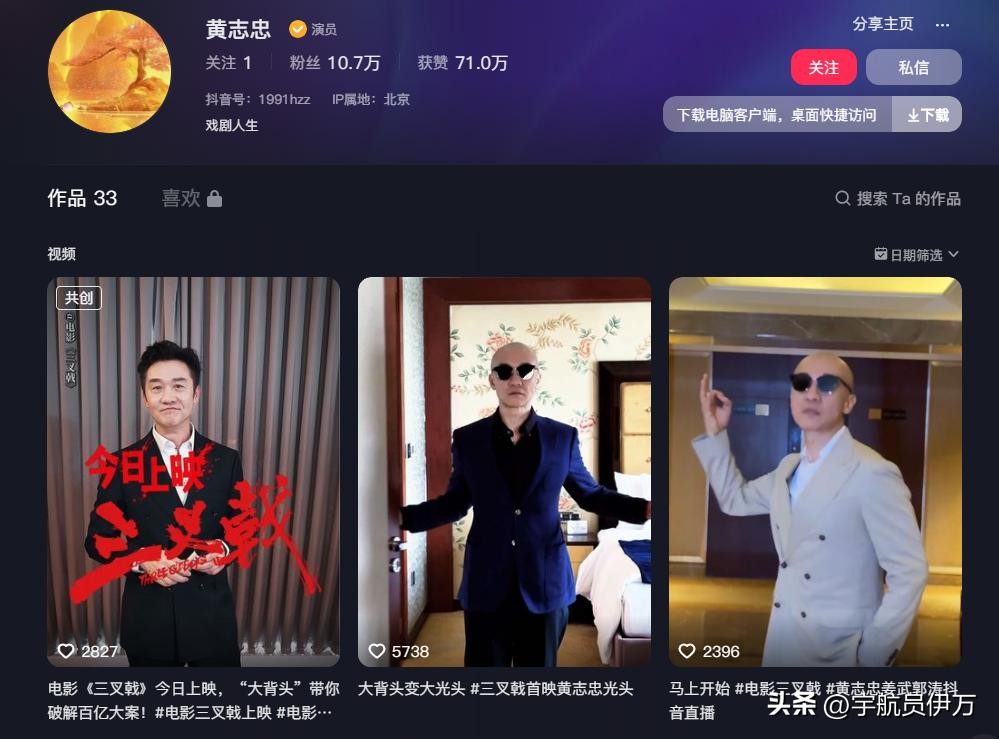The width and height of the screenshot is (999, 739).
Task: Open the 马上开始 livestream announcement video
Action: point(815,471)
